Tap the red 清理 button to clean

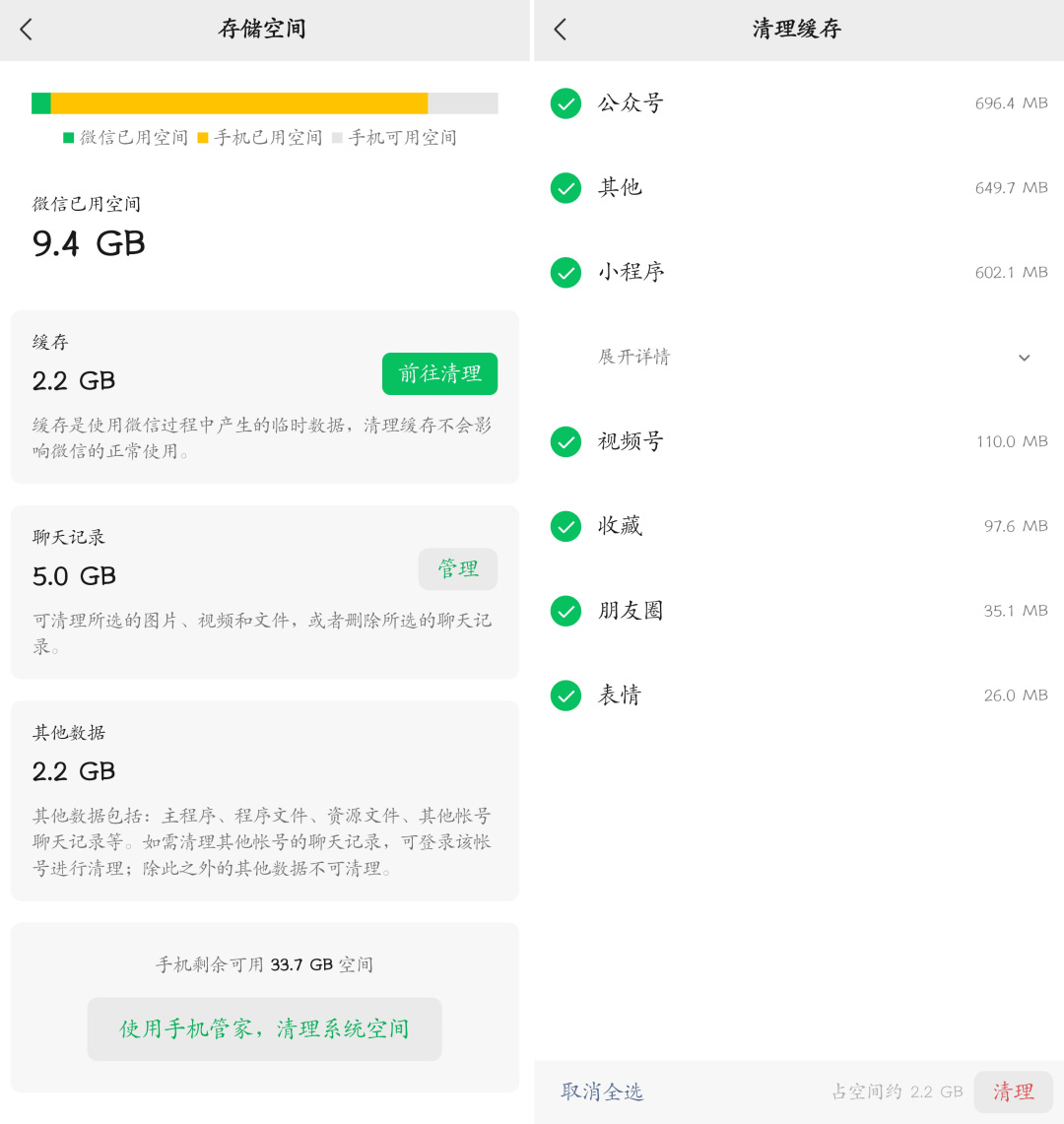1013,1091
